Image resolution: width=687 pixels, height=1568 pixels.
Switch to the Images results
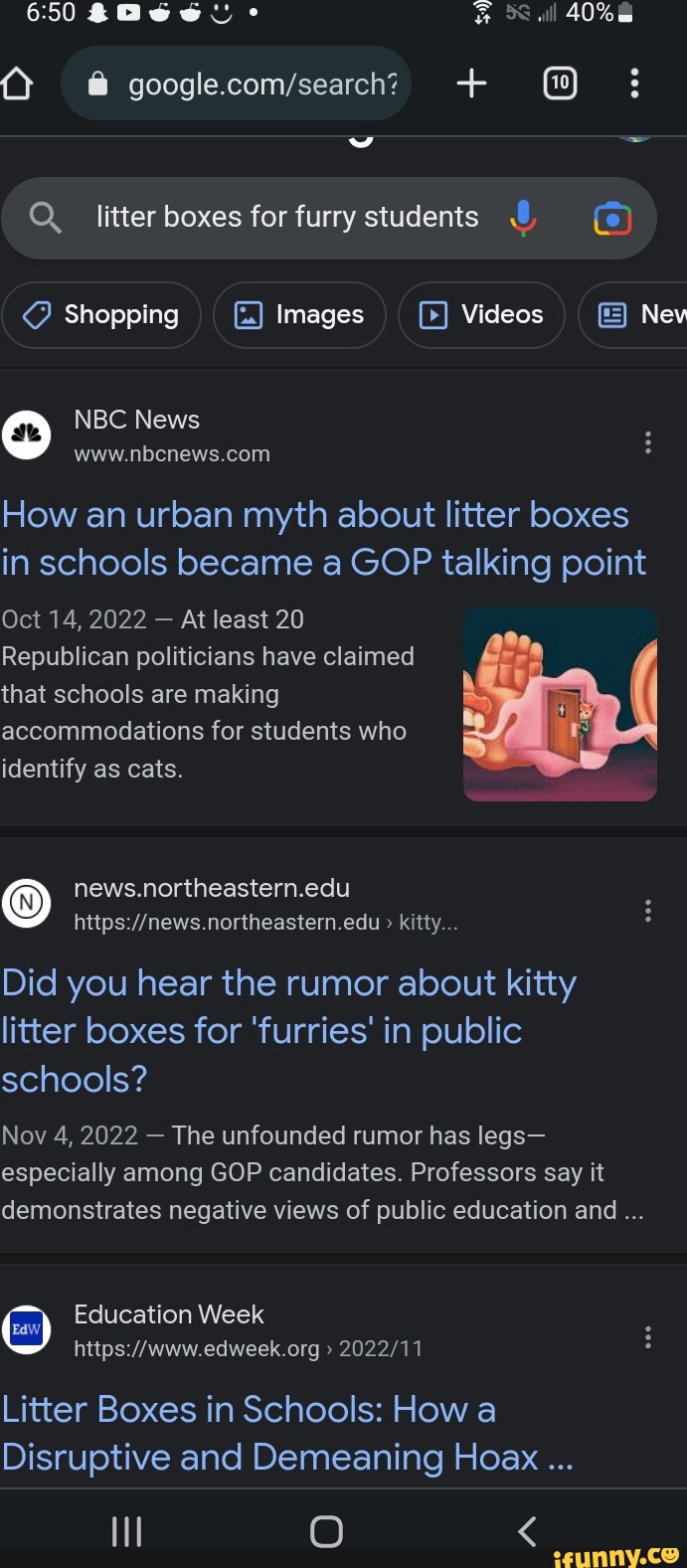pos(299,315)
